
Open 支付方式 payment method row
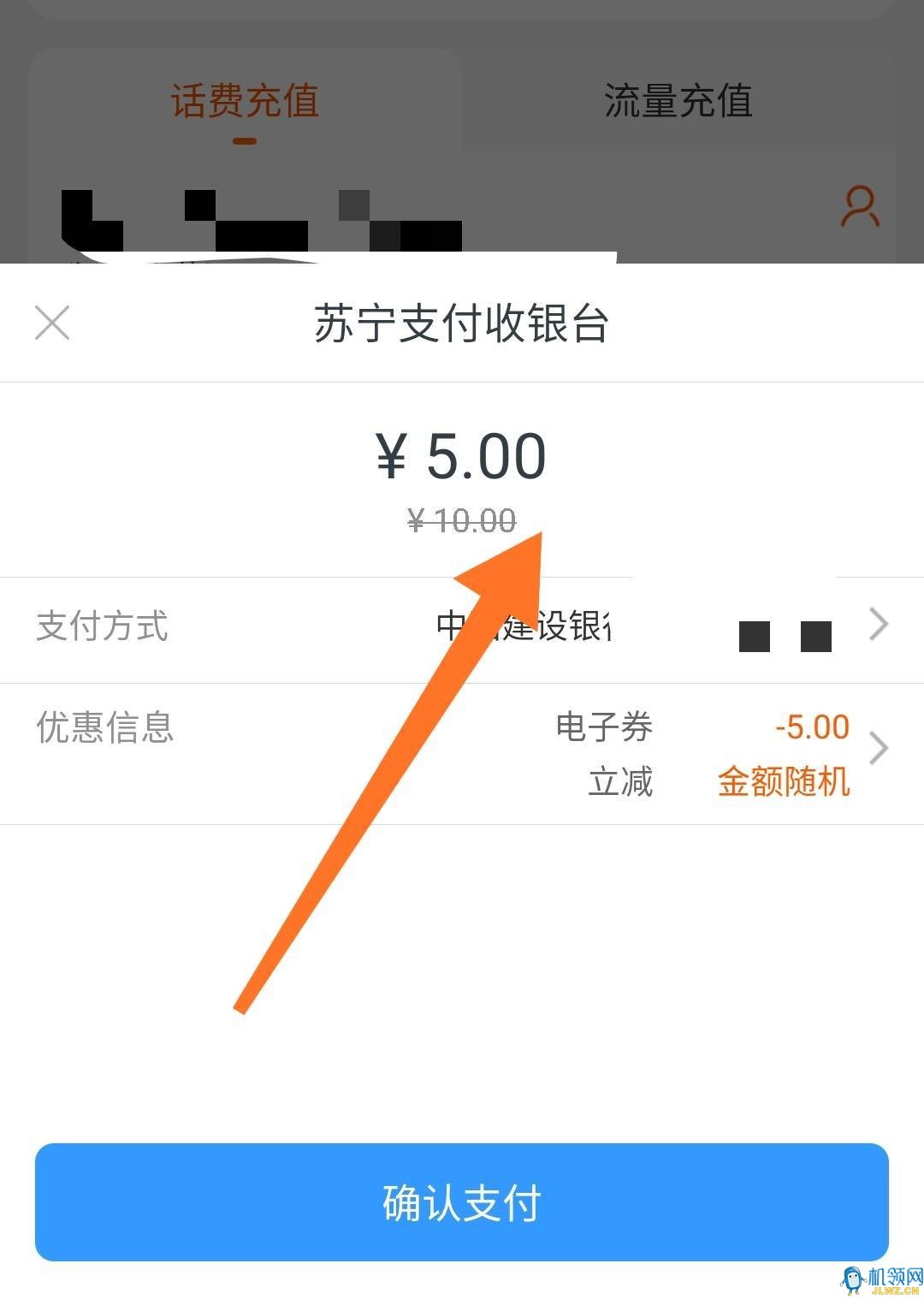tap(462, 626)
